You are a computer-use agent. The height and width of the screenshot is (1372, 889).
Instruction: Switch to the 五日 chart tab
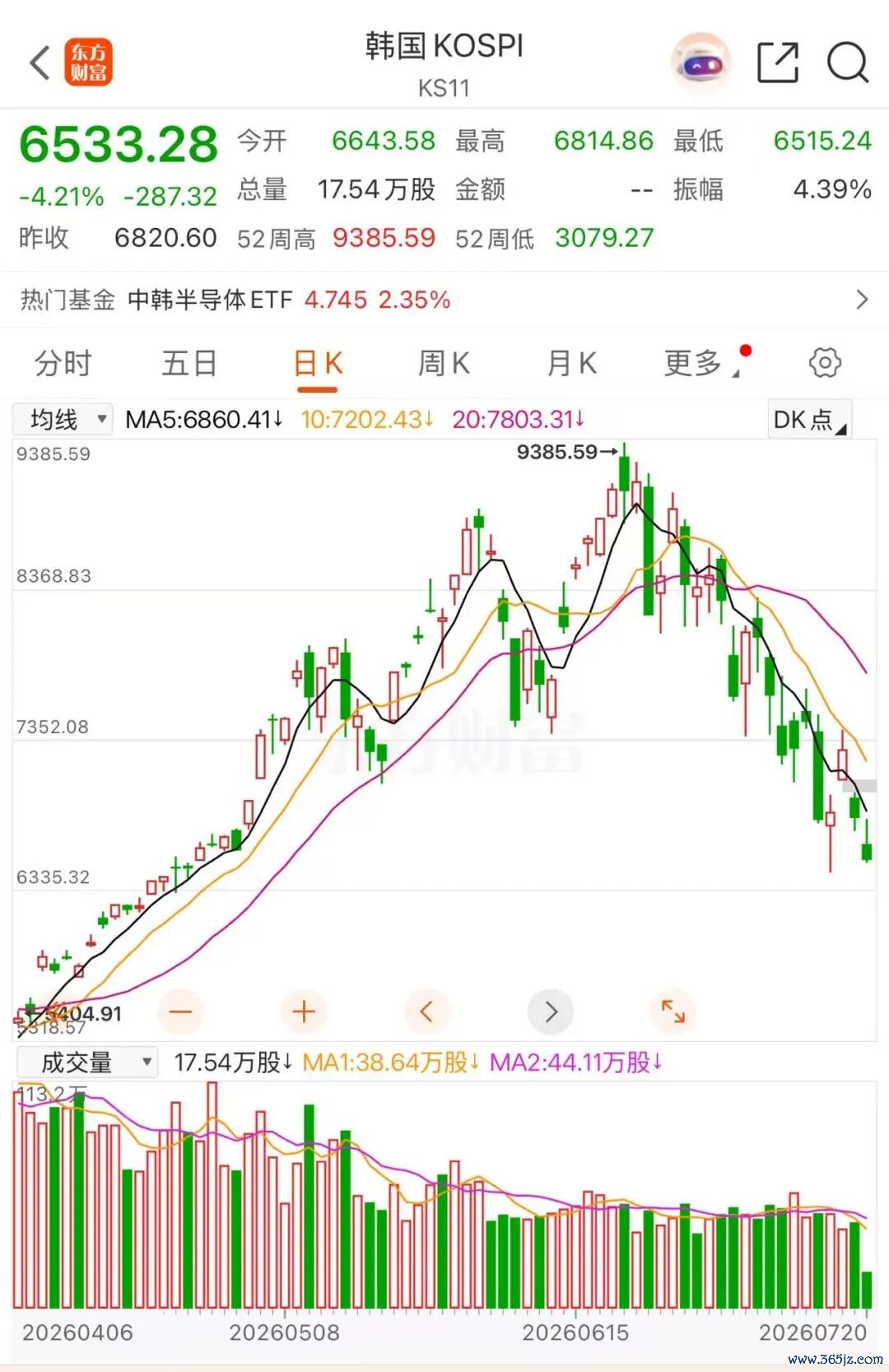(189, 363)
